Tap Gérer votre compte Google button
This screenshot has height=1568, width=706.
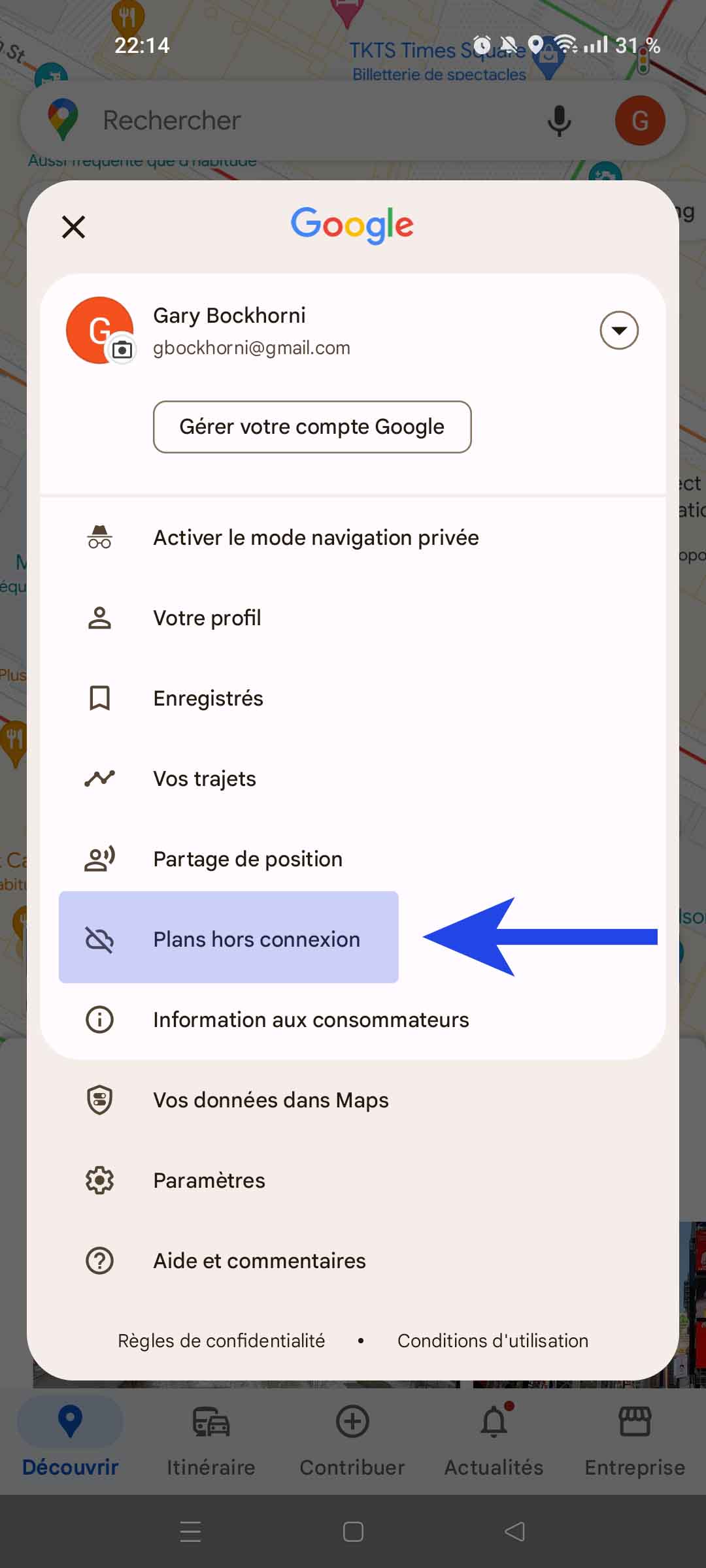312,427
